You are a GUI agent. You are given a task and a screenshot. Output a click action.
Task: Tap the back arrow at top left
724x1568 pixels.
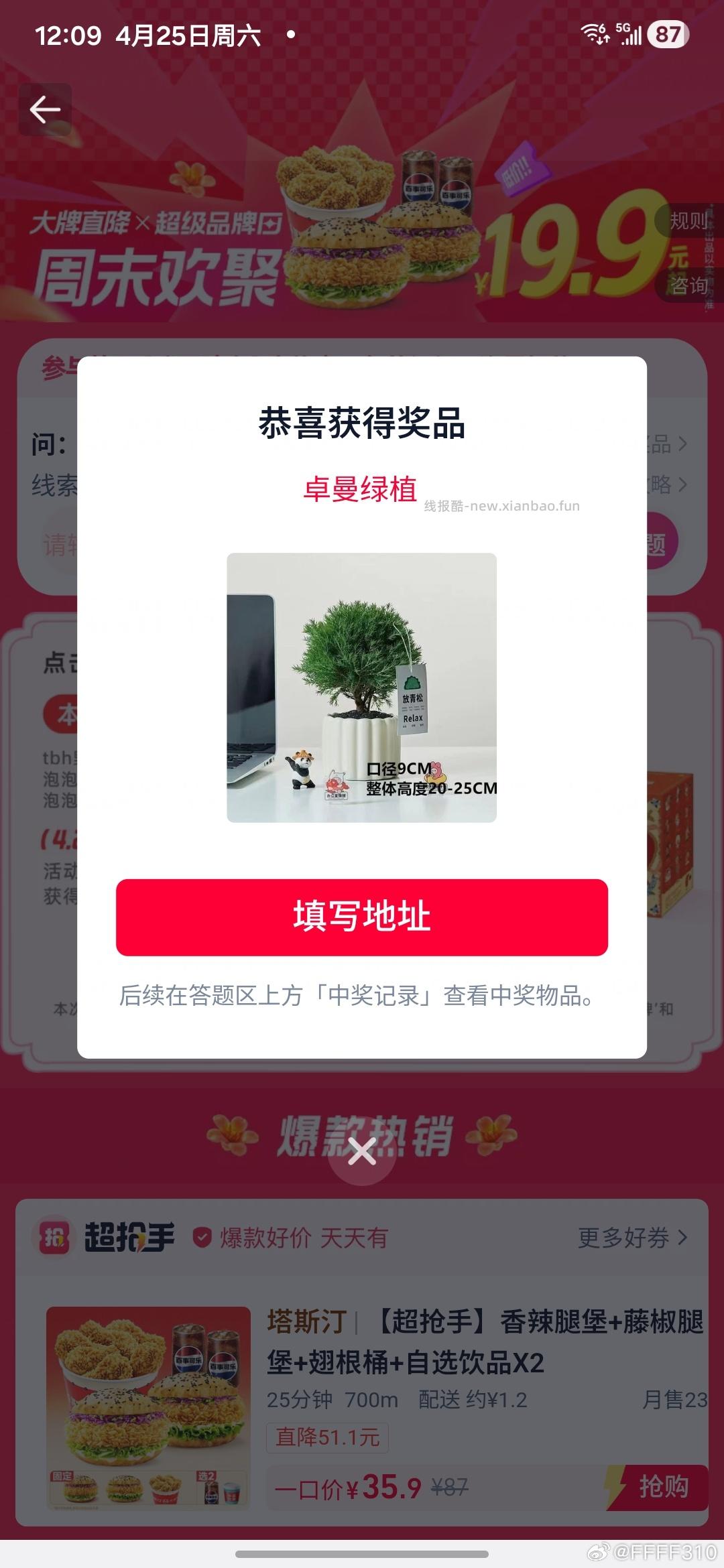click(44, 109)
